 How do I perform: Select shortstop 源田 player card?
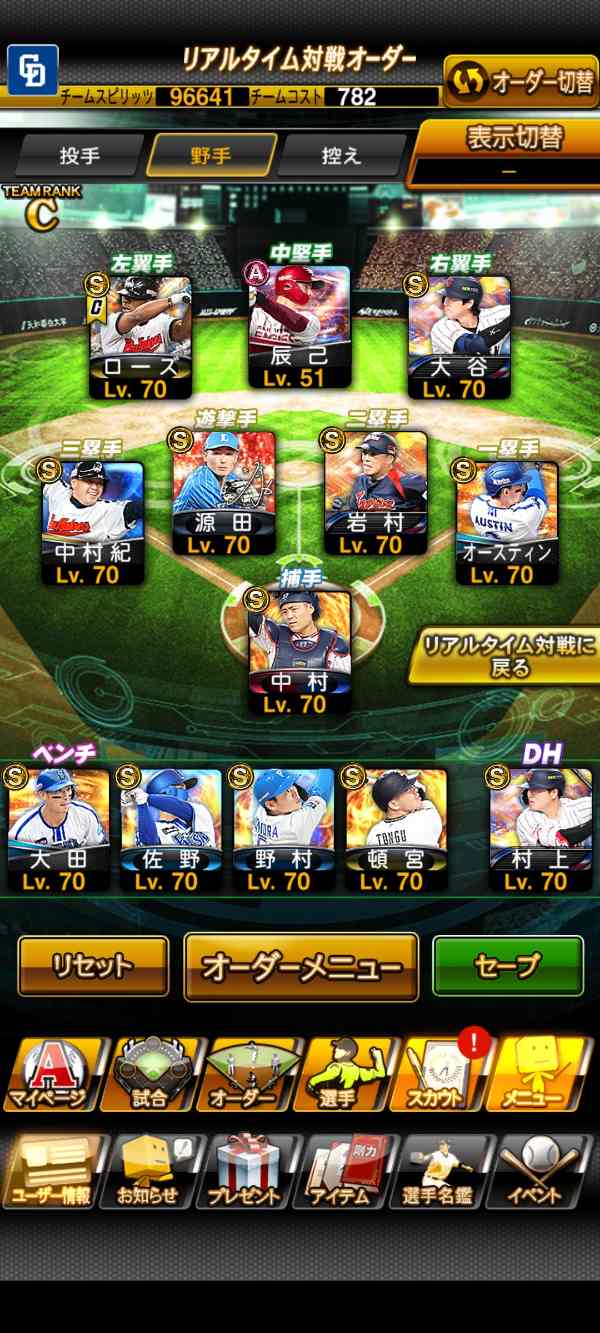(x=223, y=493)
